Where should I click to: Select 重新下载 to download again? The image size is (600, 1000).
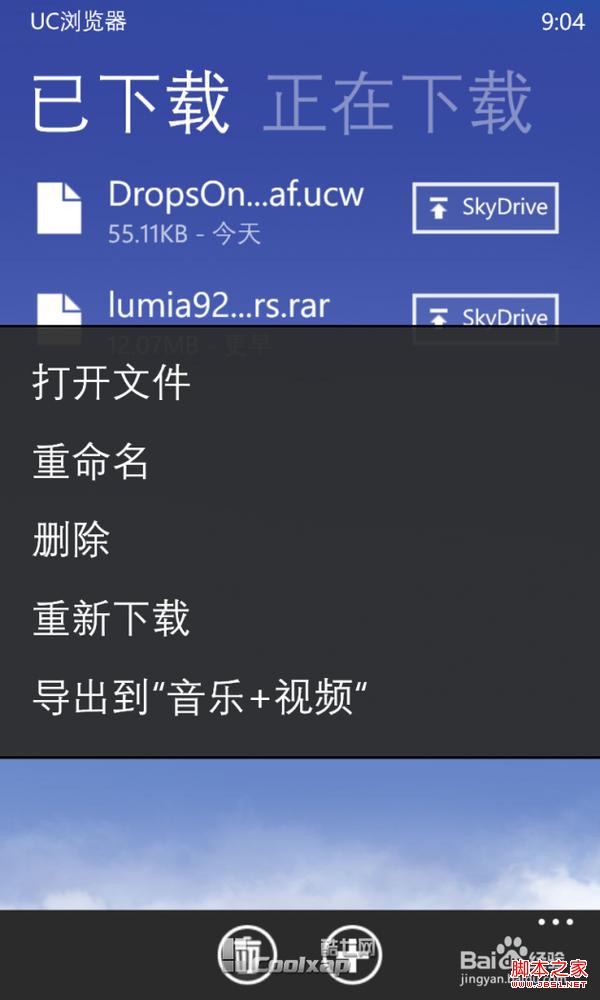(111, 619)
